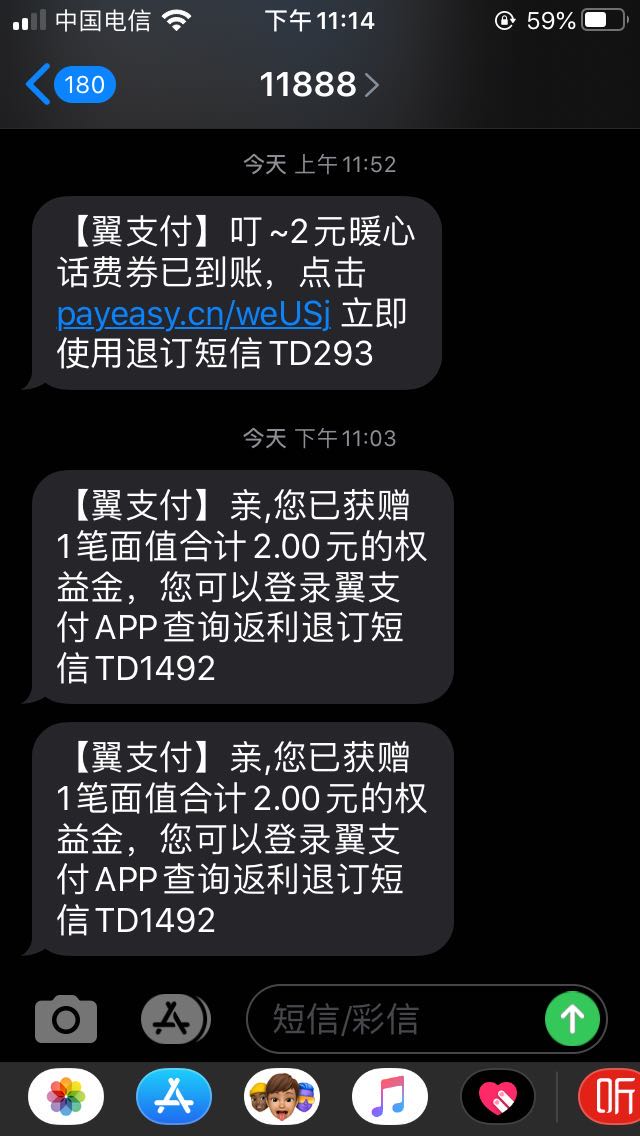
Task: Open the Digital Touch heart app
Action: [498, 1097]
